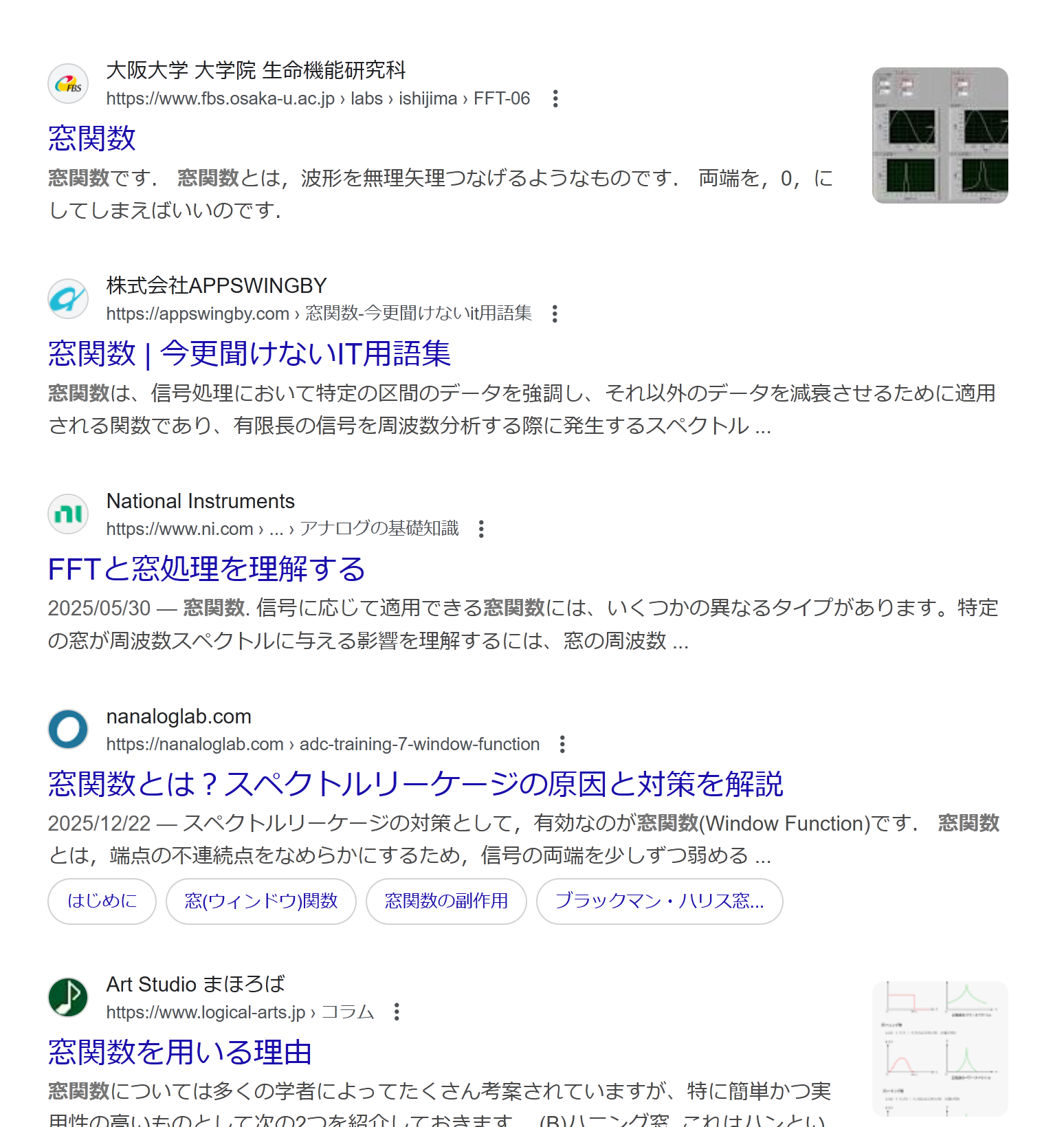Open more options for the fbs.osaka-u.ac.jp result
The height and width of the screenshot is (1127, 1064).
click(x=555, y=99)
